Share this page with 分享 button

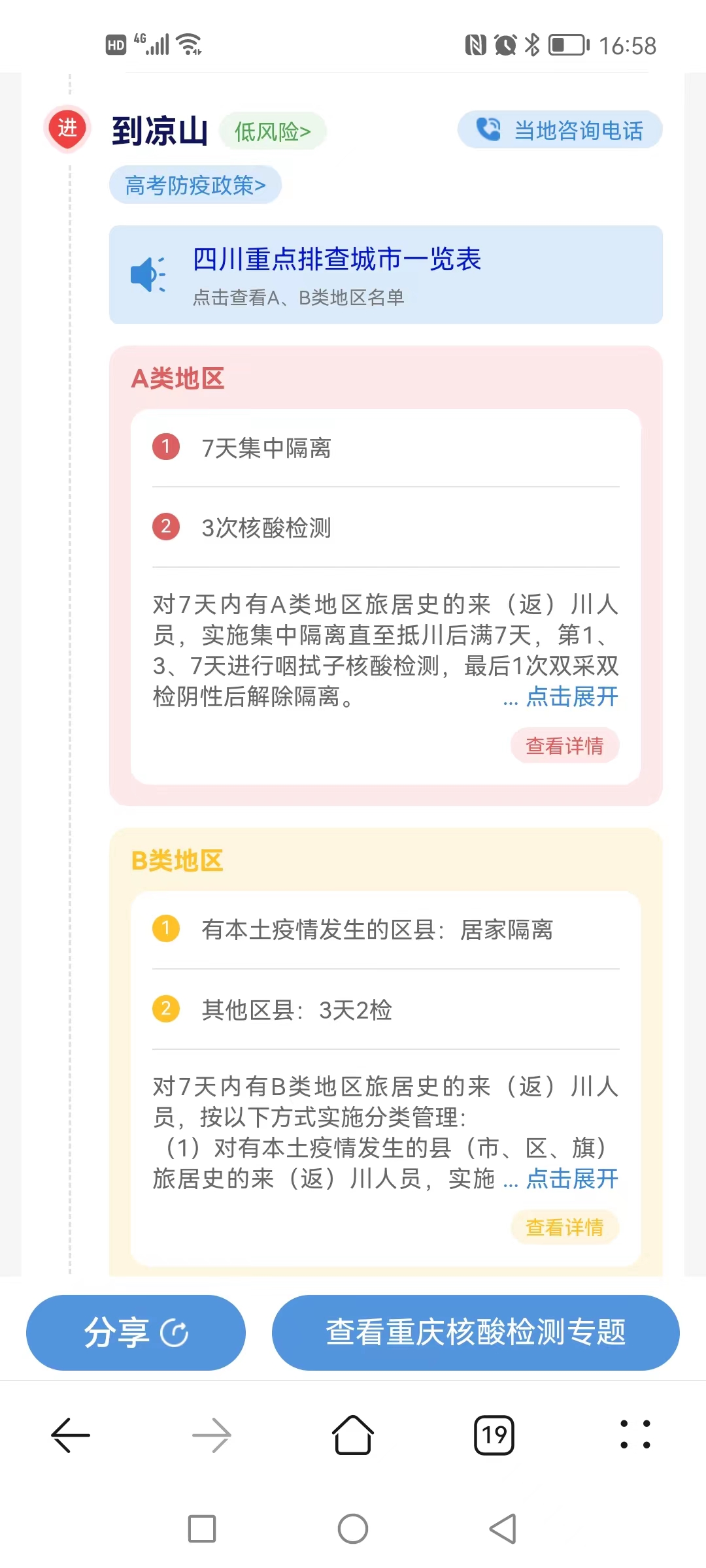[136, 1333]
